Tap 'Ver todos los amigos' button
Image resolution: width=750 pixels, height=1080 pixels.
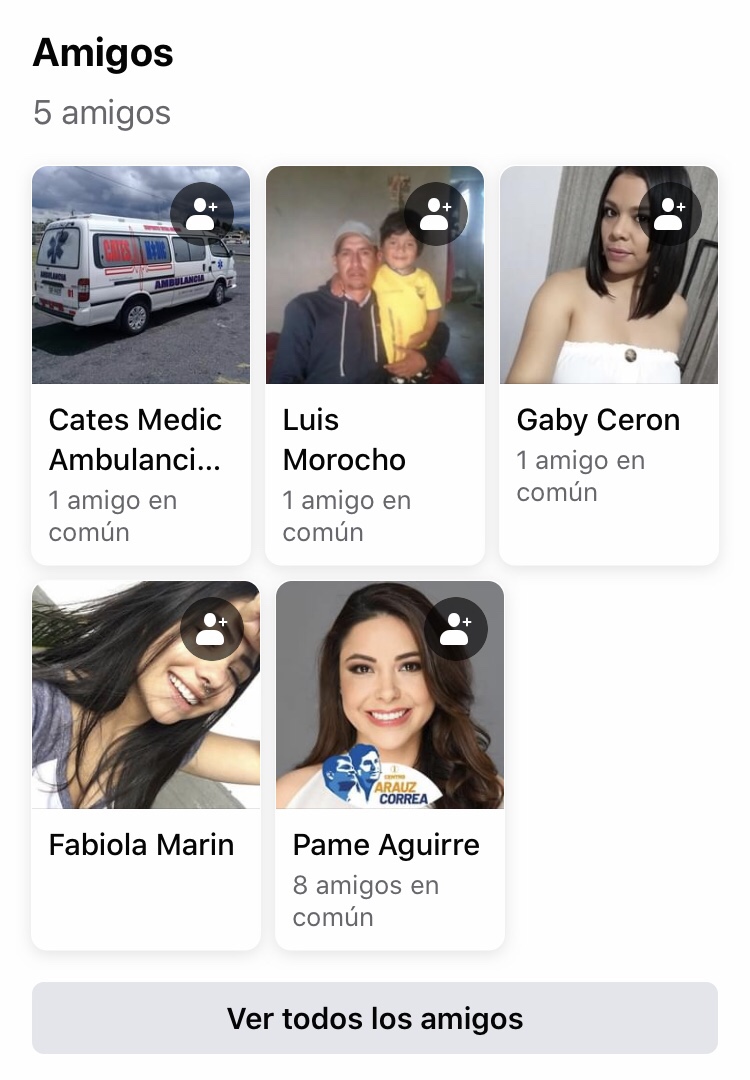point(375,1018)
